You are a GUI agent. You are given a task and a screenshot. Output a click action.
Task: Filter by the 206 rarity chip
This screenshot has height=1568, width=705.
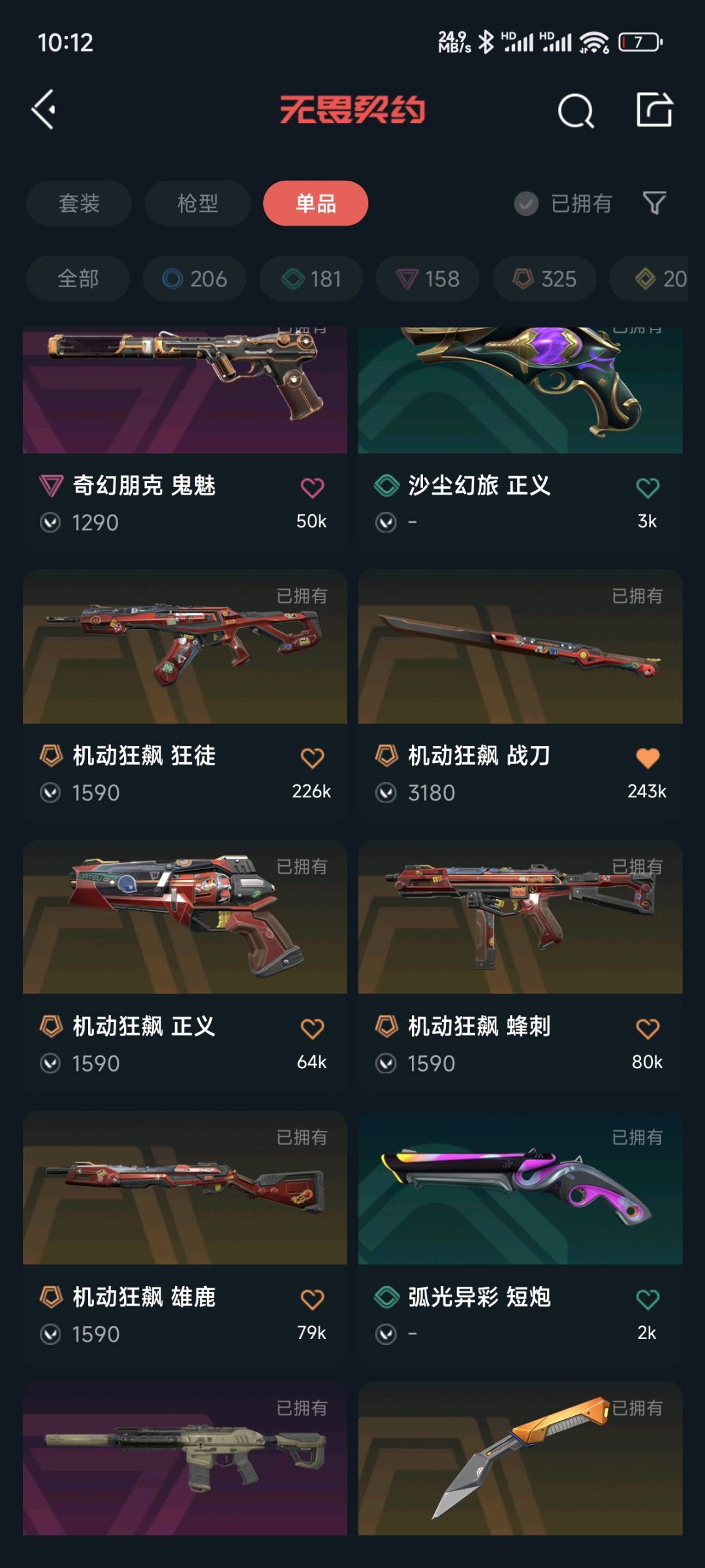coord(195,279)
